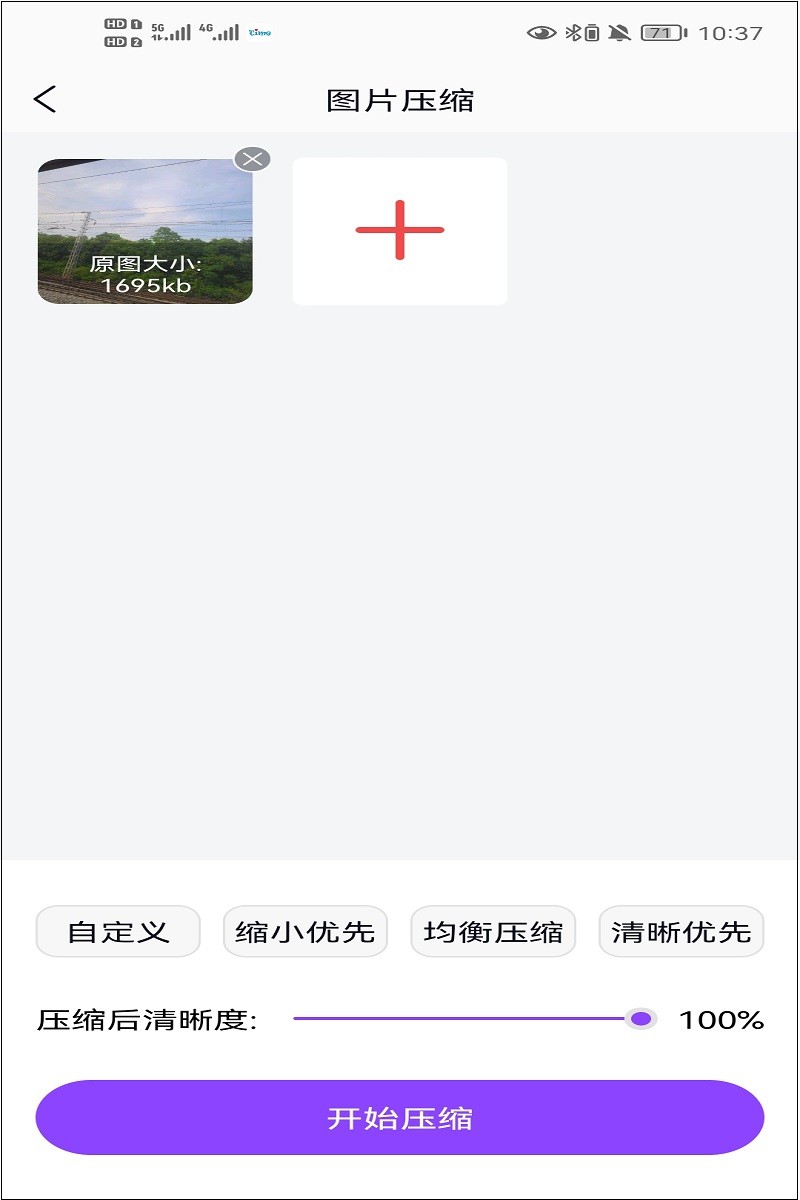This screenshot has width=800, height=1200.
Task: Enable the 均衡压缩 compression mode
Action: pos(493,931)
